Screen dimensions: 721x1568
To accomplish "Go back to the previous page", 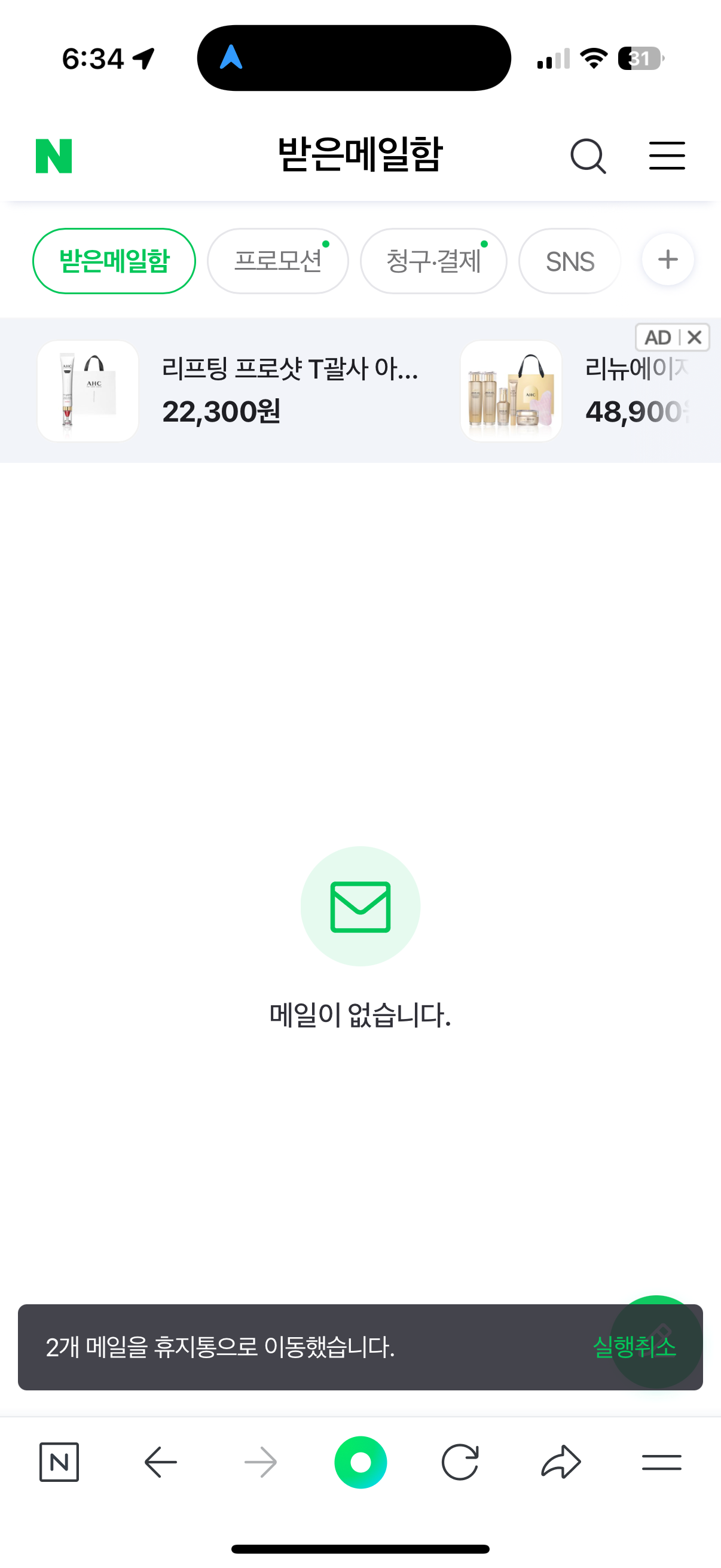I will (161, 1462).
